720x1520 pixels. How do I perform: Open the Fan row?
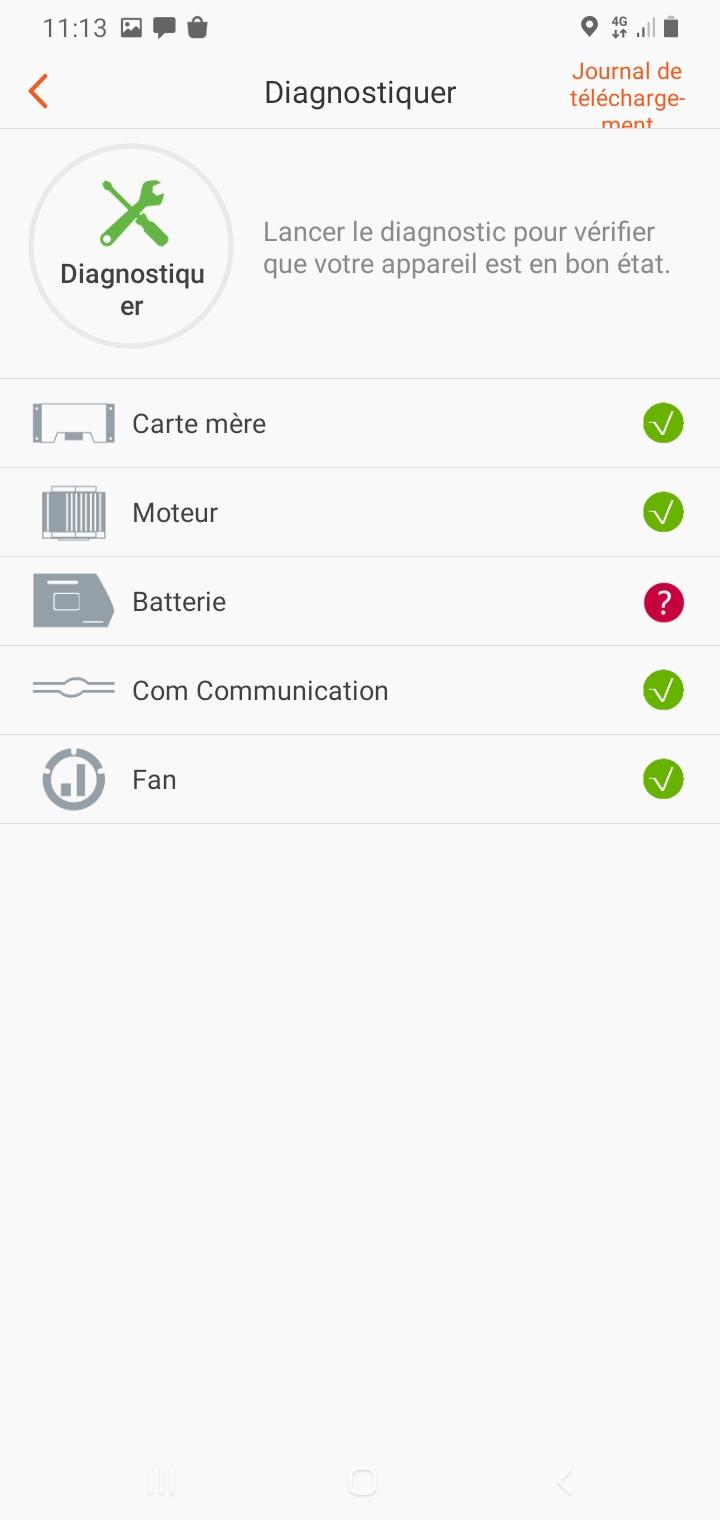point(360,779)
